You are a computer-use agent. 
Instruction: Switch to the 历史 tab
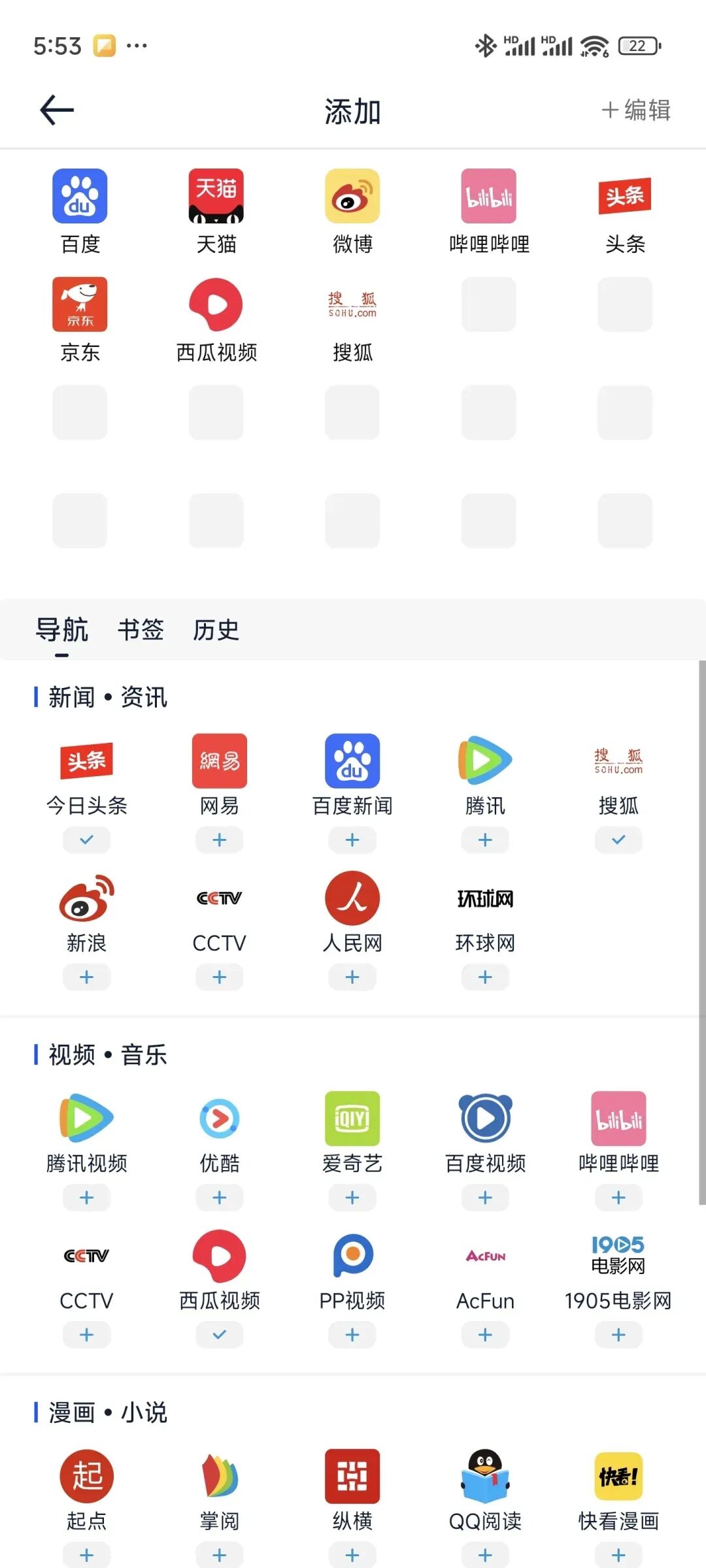pyautogui.click(x=216, y=630)
